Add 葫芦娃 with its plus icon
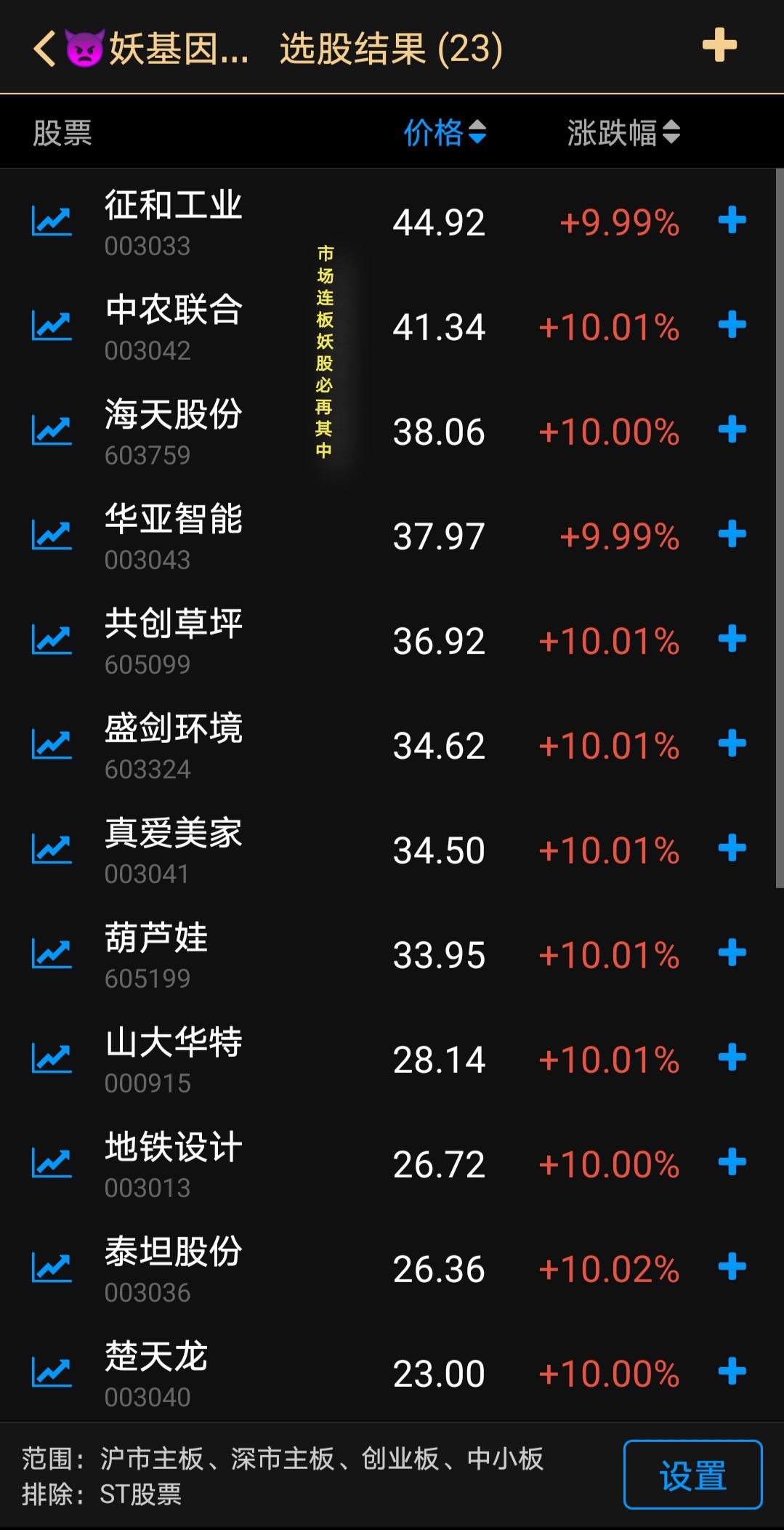The image size is (784, 1530). (x=732, y=954)
